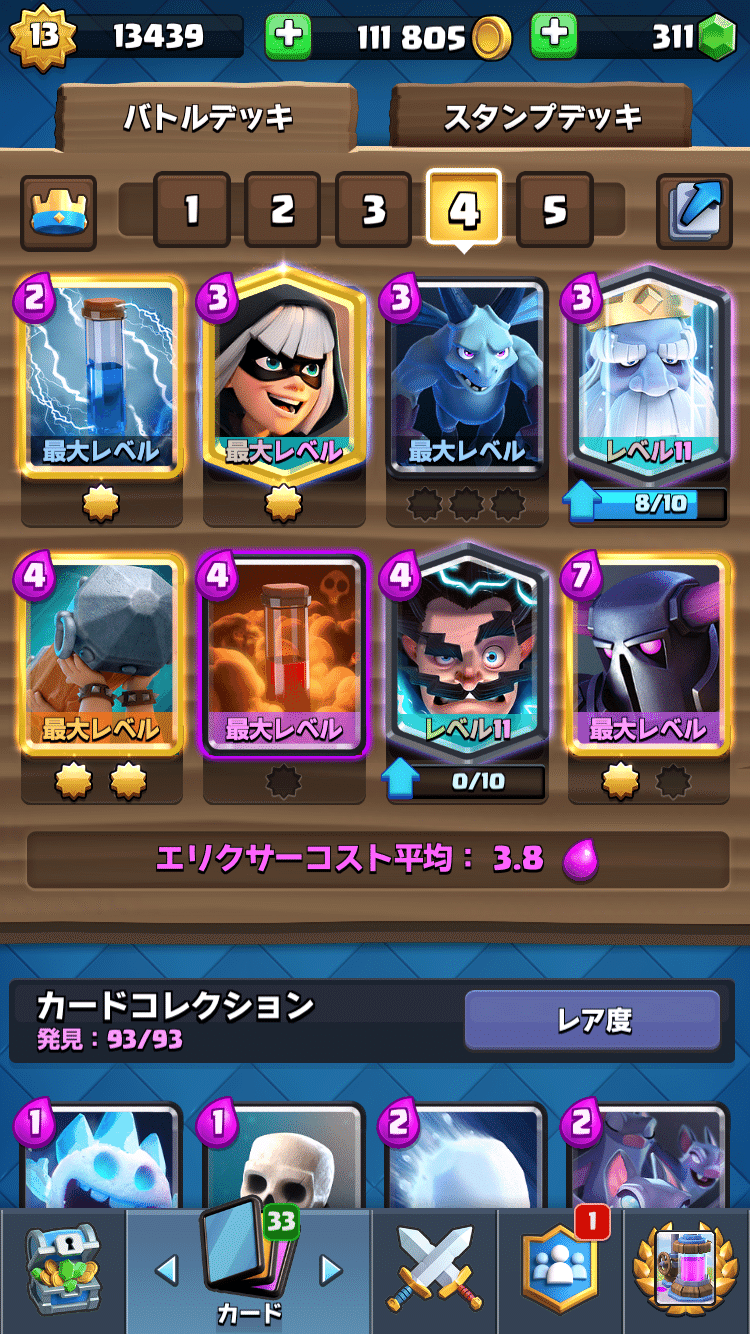The height and width of the screenshot is (1334, 750).
Task: Select deck slot 1
Action: point(192,209)
